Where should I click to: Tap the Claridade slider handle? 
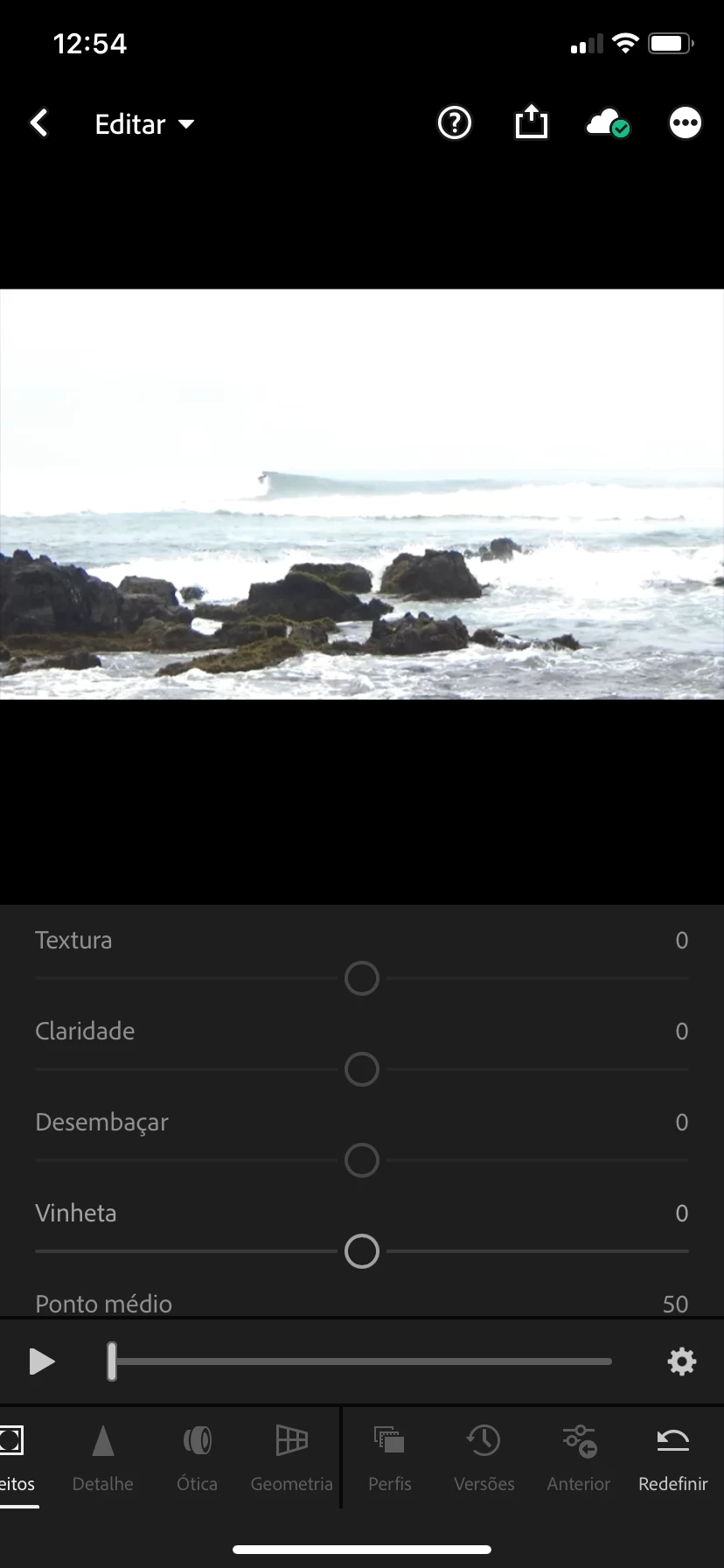click(x=362, y=1069)
